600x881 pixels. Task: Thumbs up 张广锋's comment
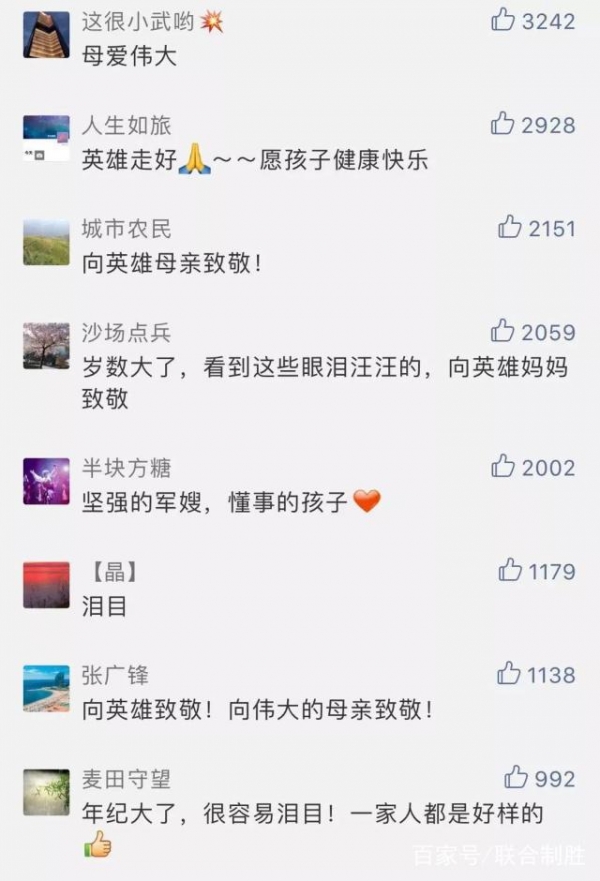510,674
